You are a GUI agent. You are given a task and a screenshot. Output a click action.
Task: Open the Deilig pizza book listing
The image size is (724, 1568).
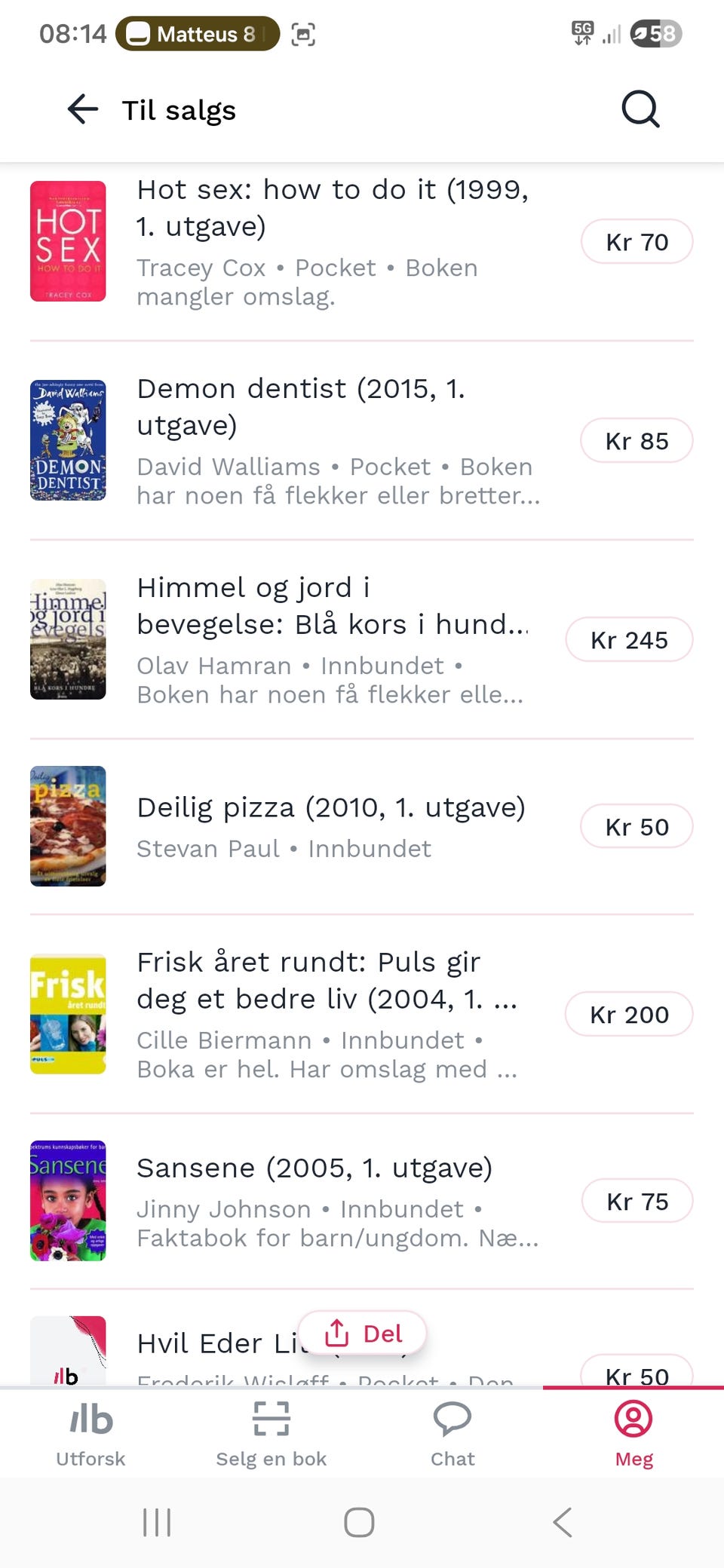[362, 827]
